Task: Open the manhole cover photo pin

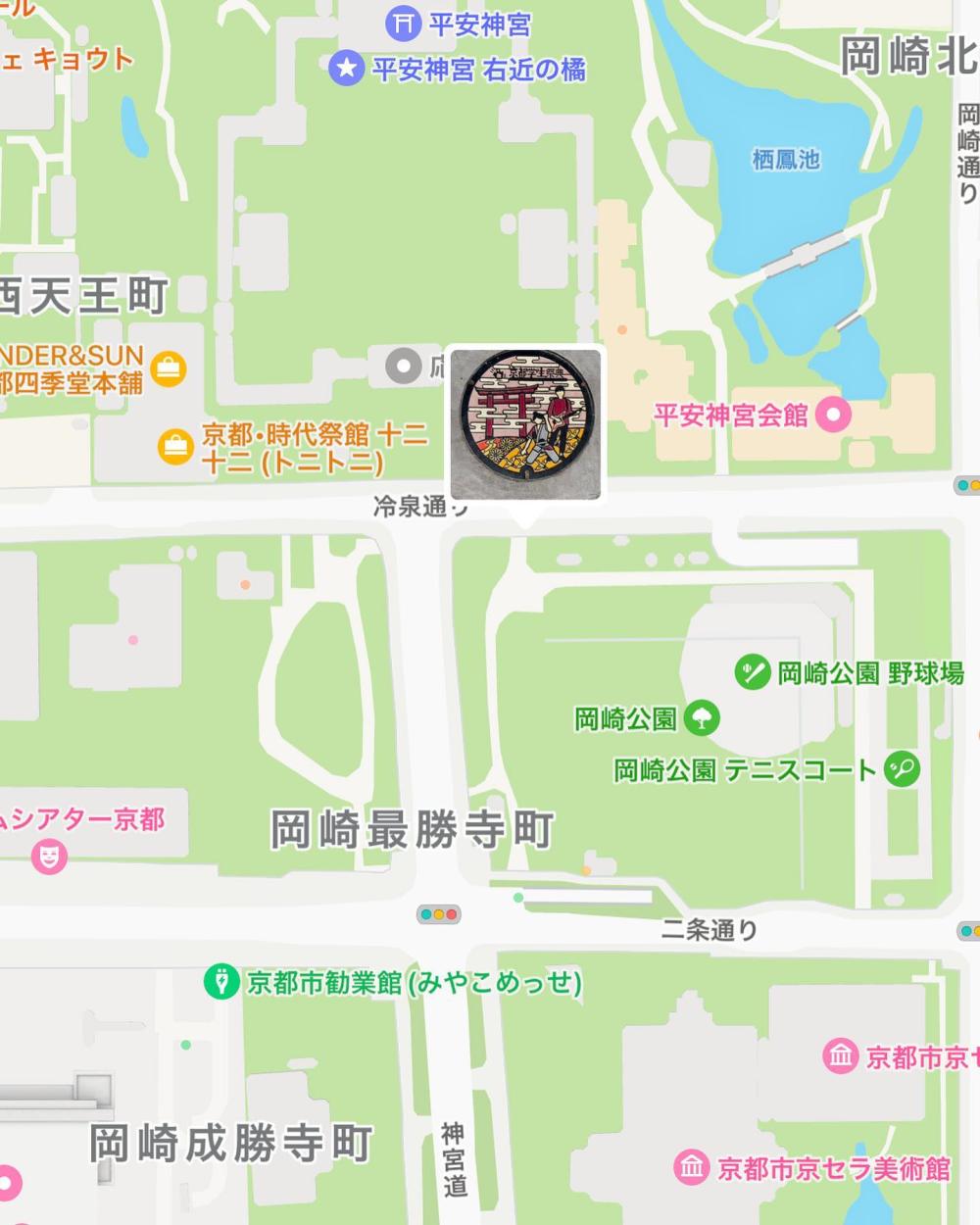Action: coord(525,424)
